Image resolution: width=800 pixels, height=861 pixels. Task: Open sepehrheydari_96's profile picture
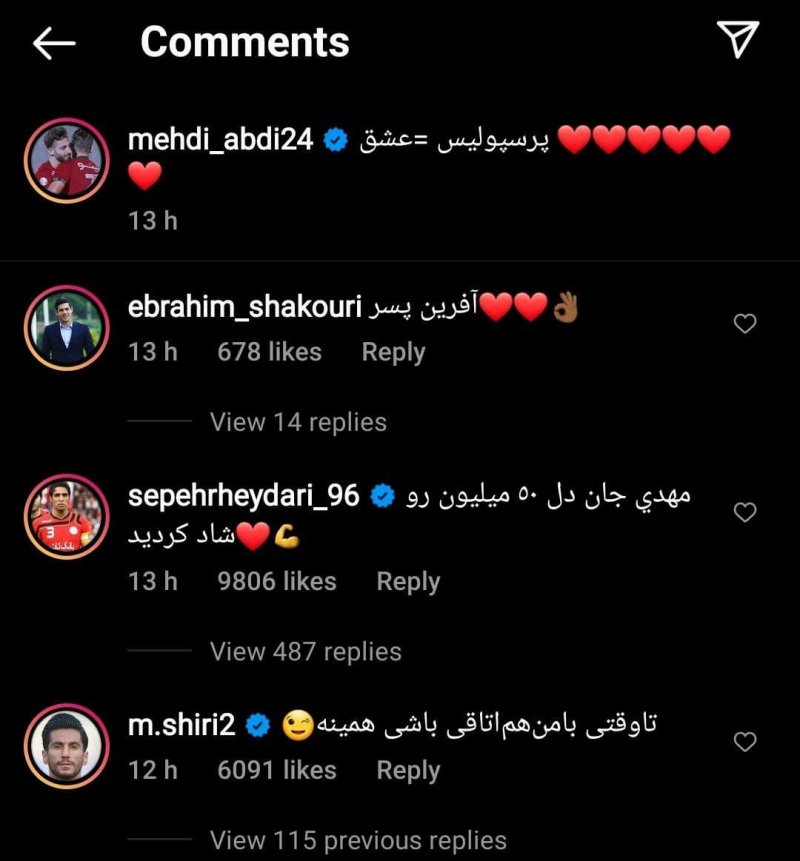coord(67,518)
